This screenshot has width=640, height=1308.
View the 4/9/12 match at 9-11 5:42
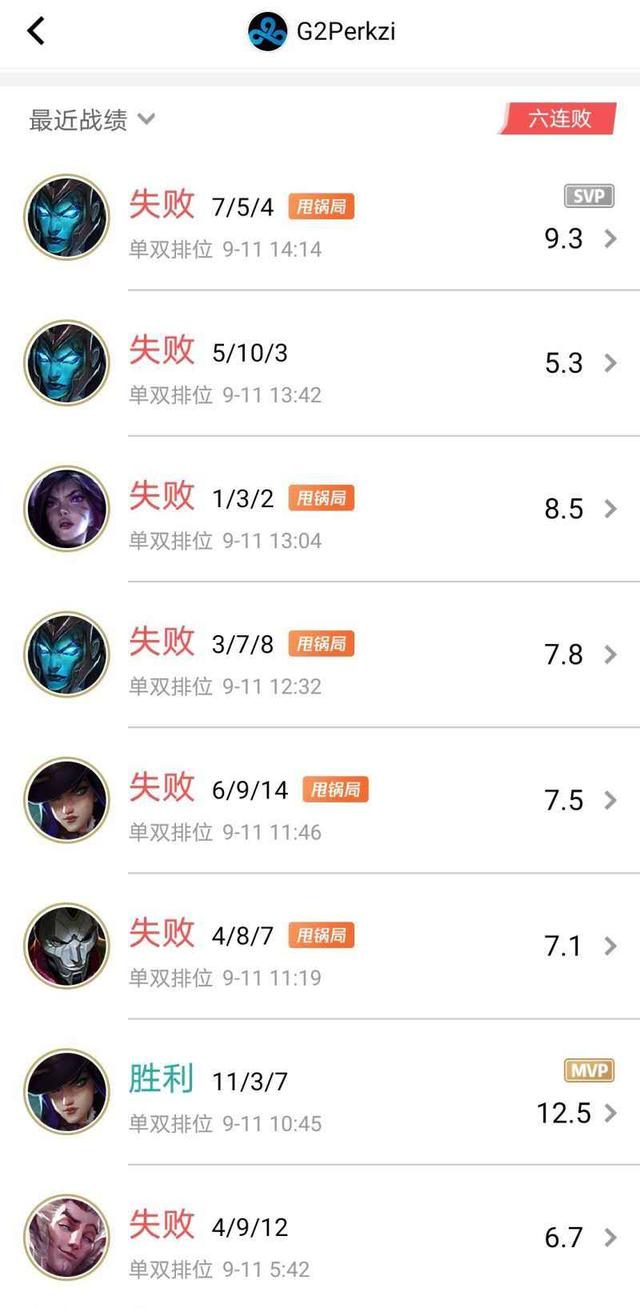320,1237
